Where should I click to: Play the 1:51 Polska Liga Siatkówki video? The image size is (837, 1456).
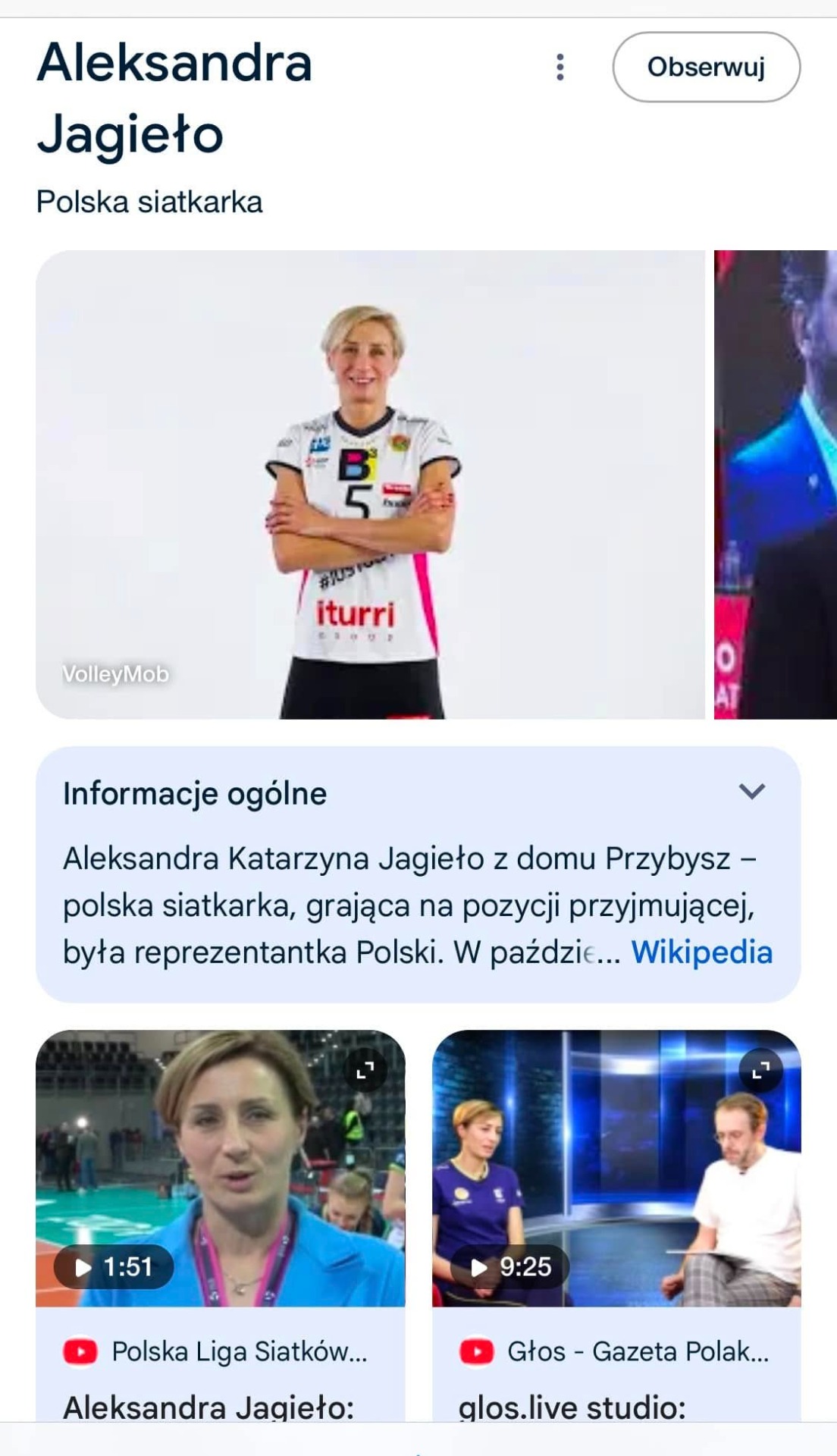coord(114,1266)
